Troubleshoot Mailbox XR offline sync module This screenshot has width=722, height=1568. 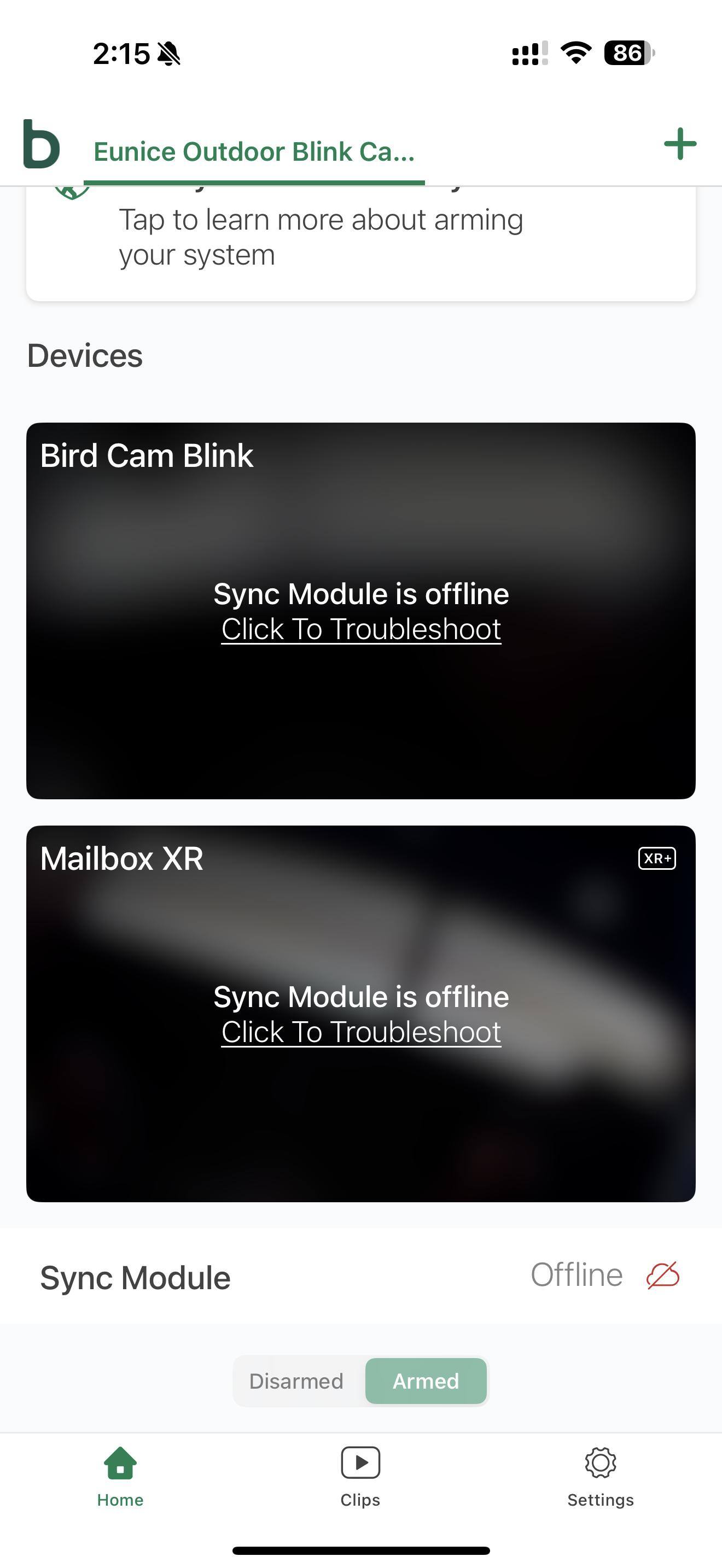tap(361, 1032)
